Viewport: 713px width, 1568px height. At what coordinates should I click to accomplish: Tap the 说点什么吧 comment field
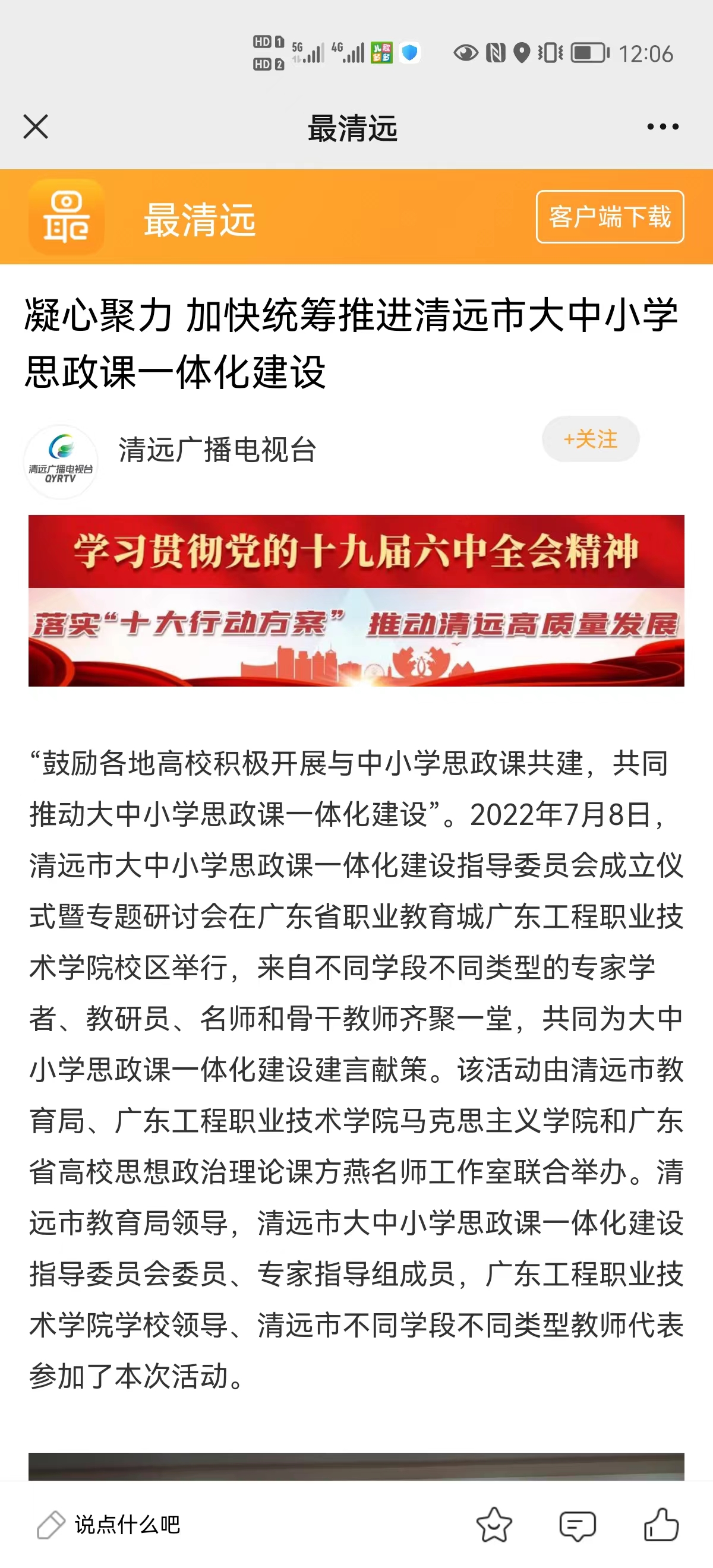pyautogui.click(x=127, y=1524)
